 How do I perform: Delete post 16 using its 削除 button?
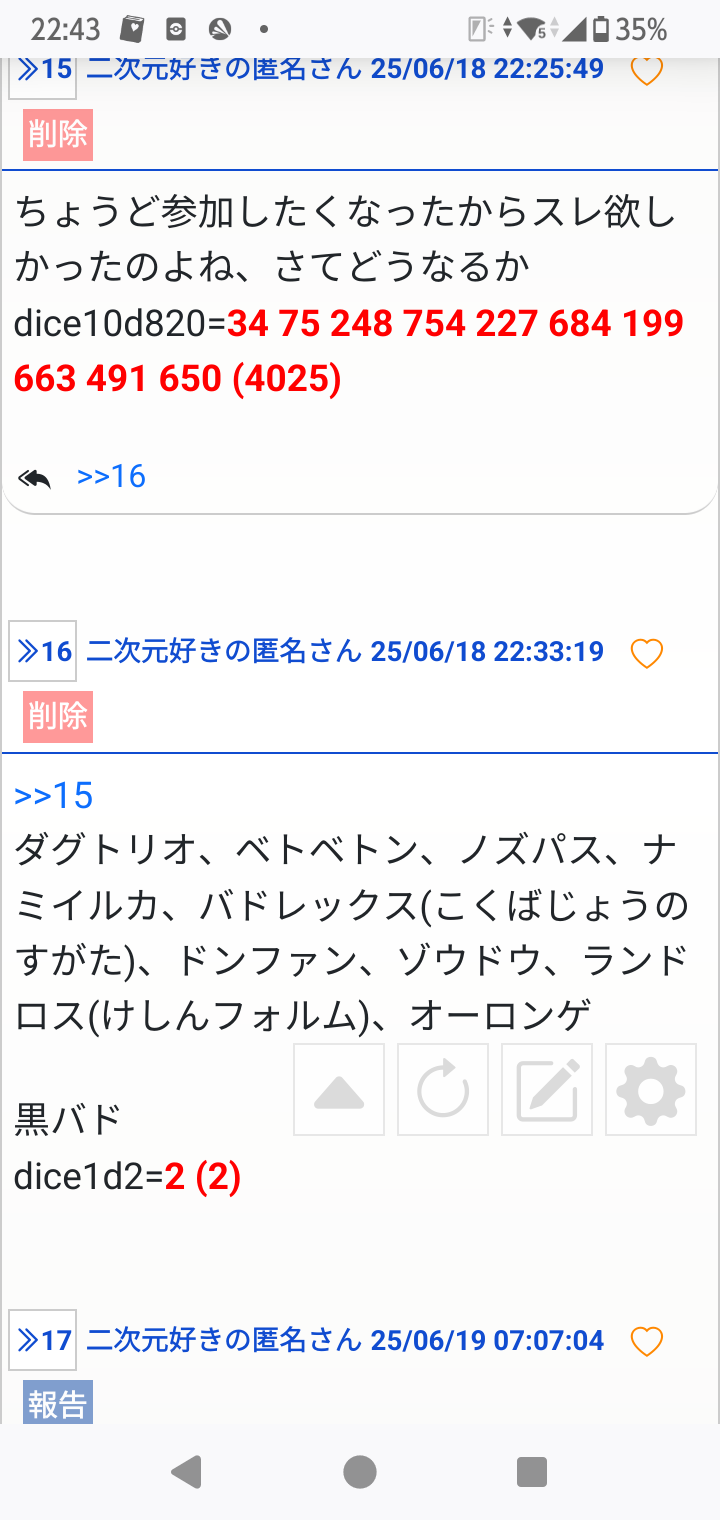tap(58, 716)
